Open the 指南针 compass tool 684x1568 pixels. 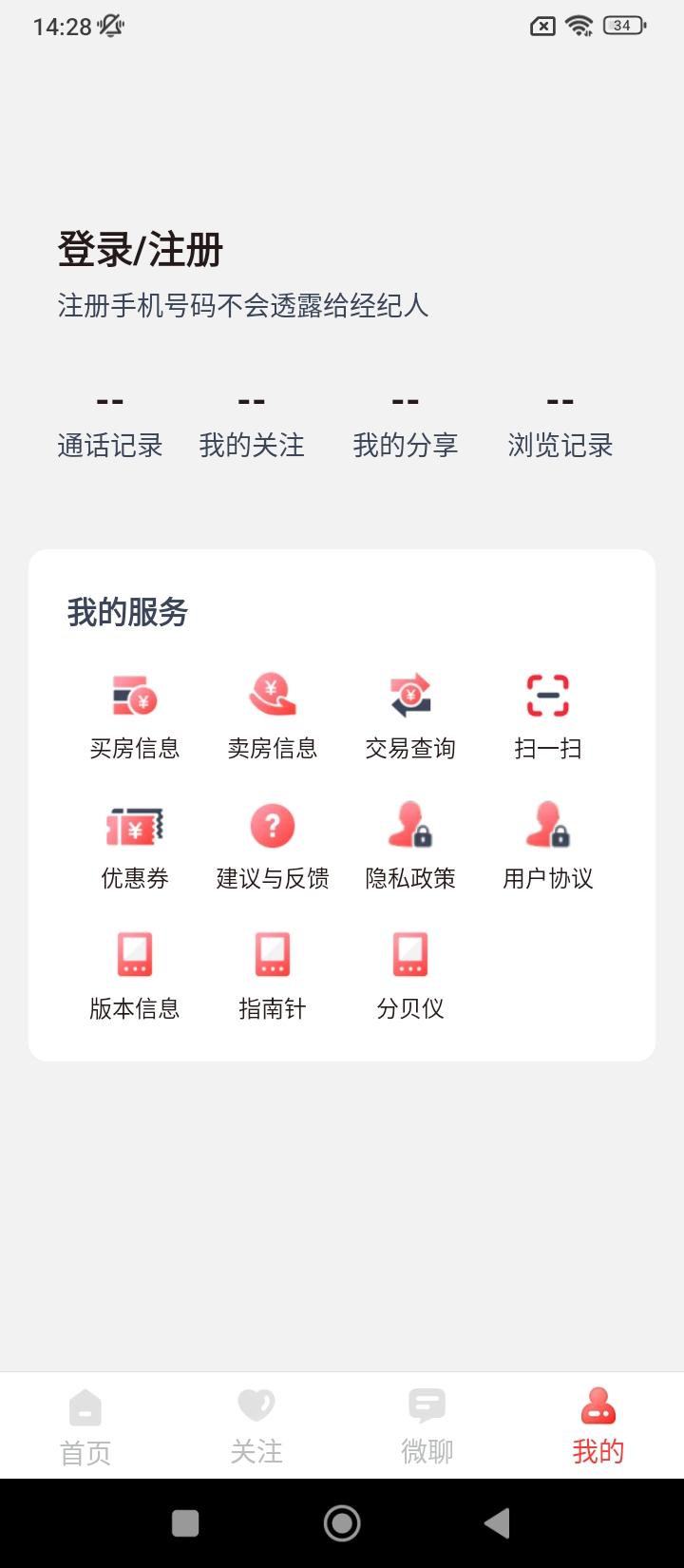point(273,976)
